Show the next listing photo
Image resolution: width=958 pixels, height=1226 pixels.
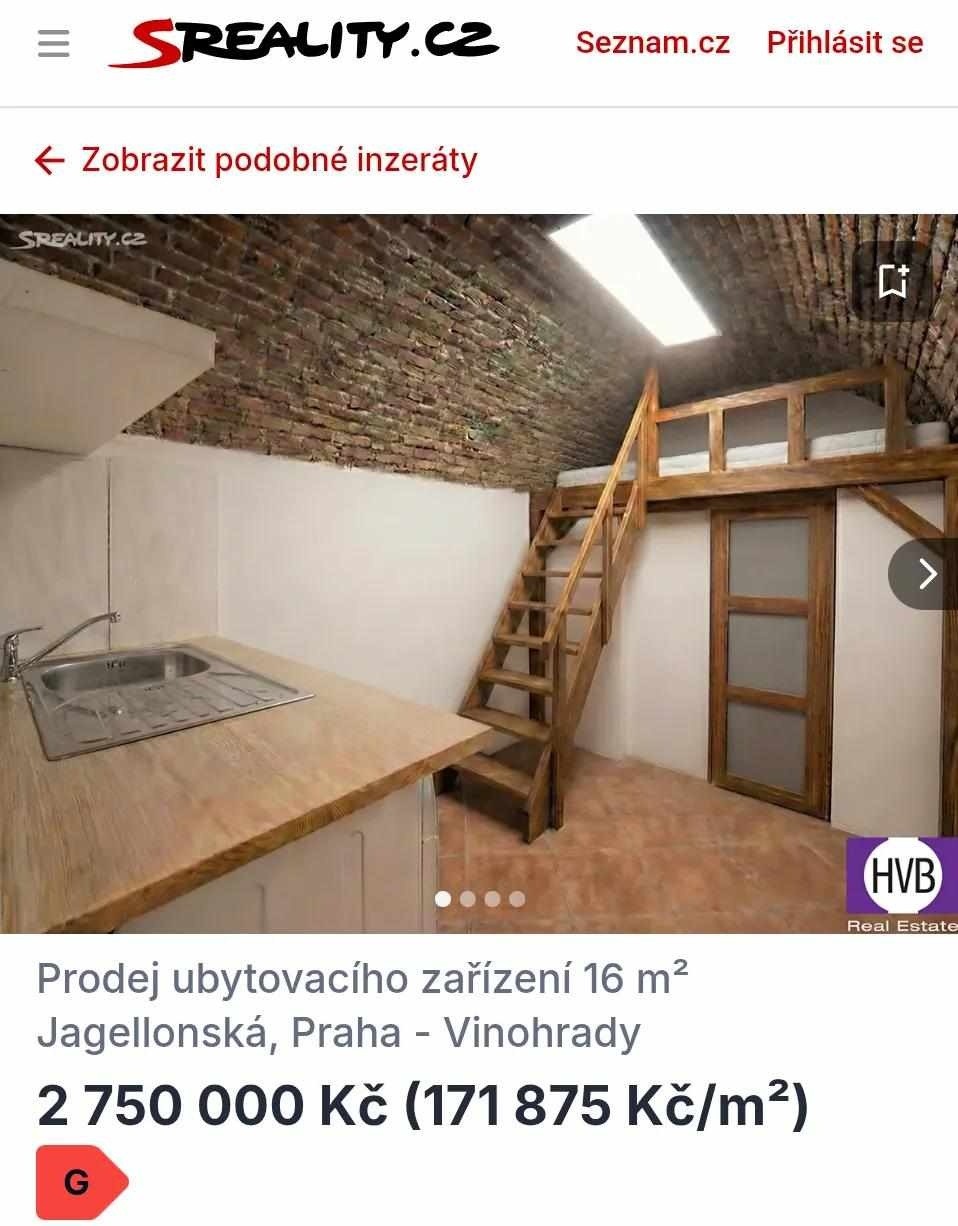coord(927,574)
